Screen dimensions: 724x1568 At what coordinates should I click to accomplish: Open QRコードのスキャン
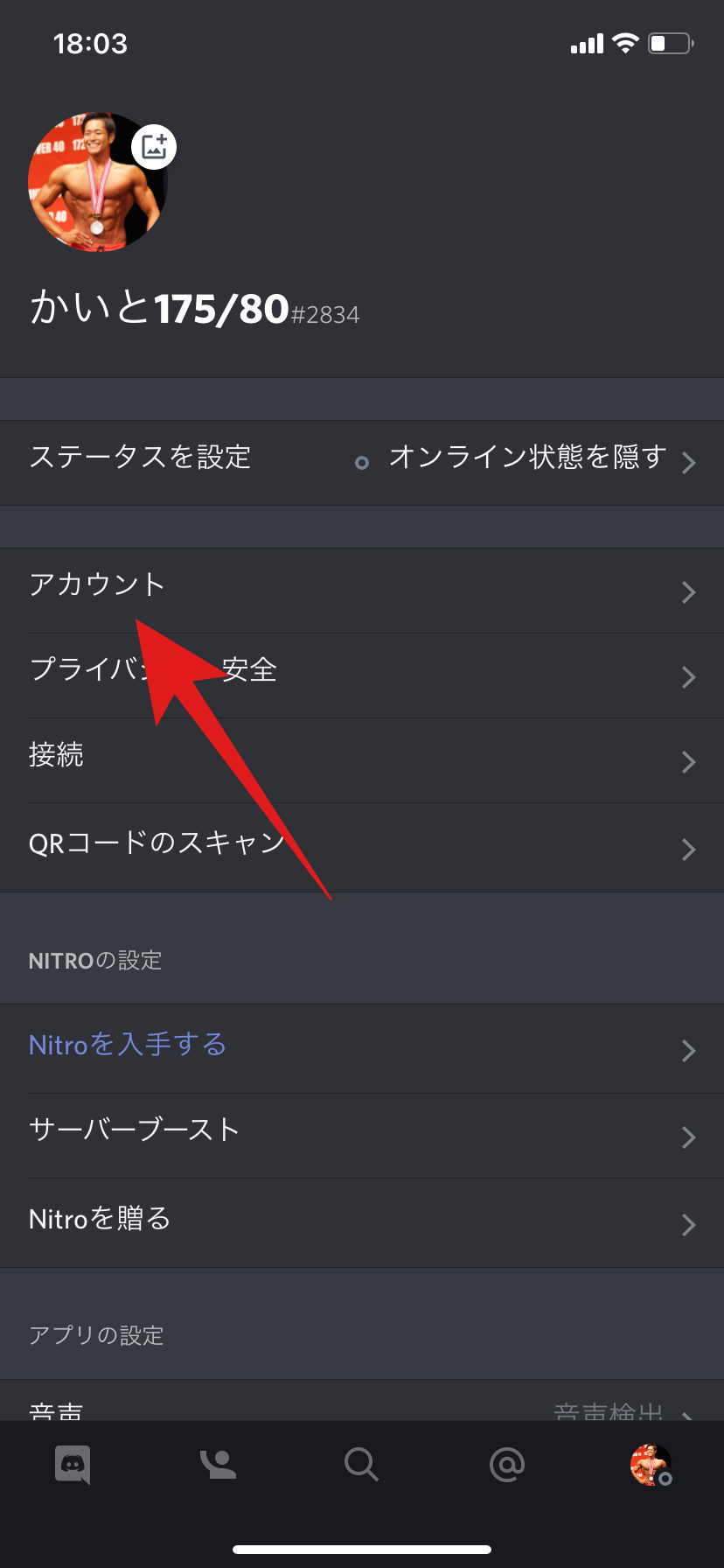(362, 847)
